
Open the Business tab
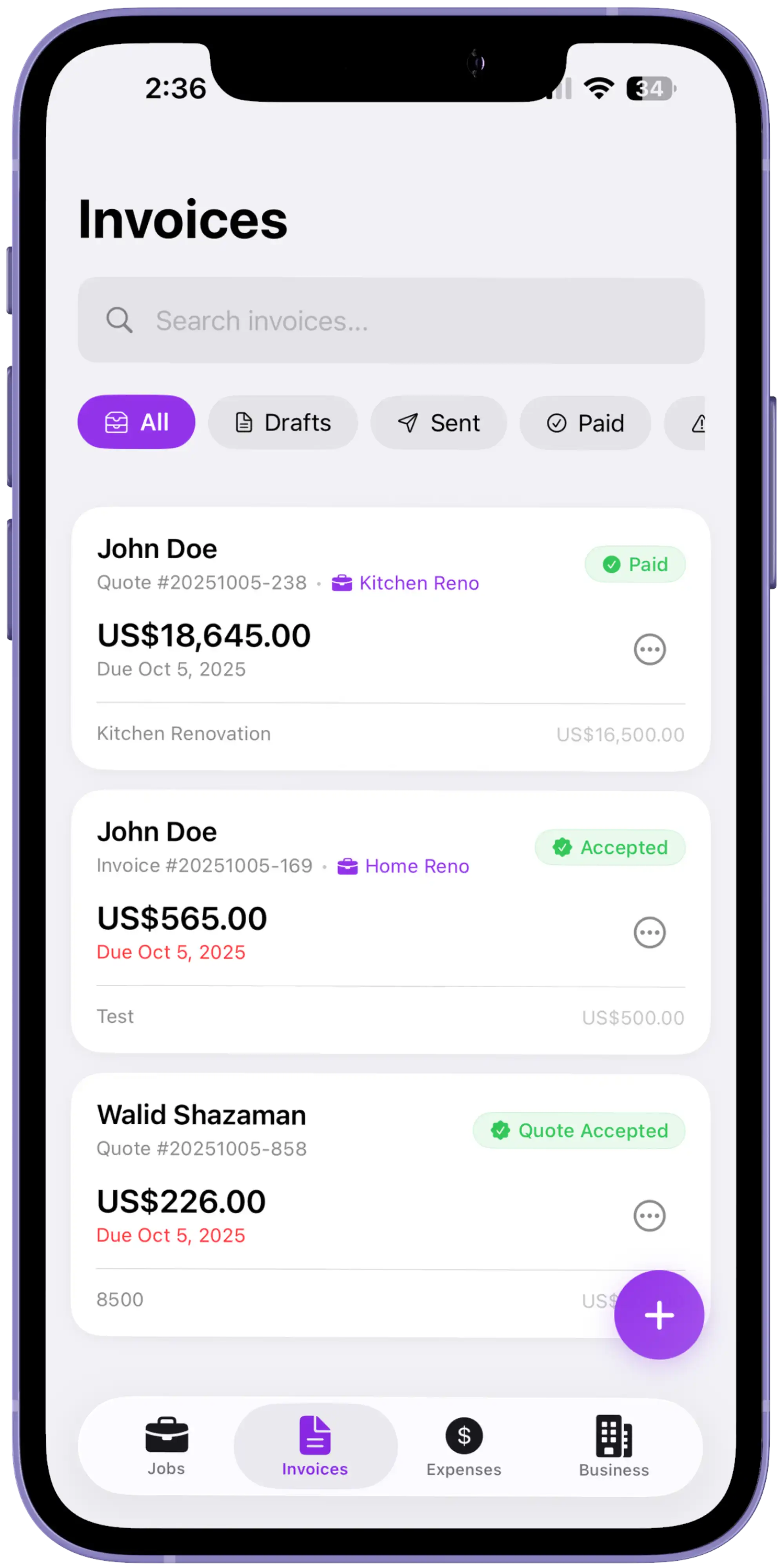614,1446
